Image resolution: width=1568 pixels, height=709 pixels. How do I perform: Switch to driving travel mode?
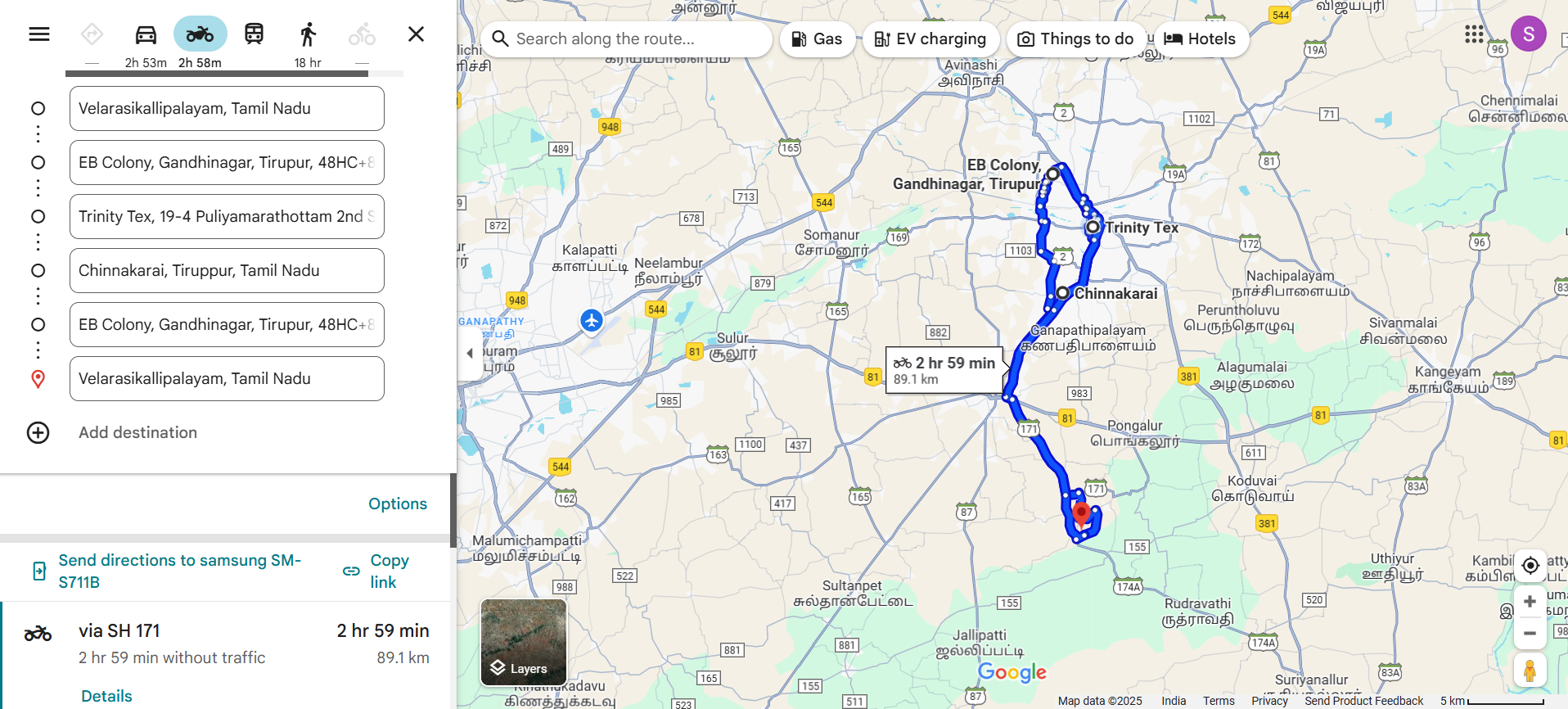tap(146, 34)
